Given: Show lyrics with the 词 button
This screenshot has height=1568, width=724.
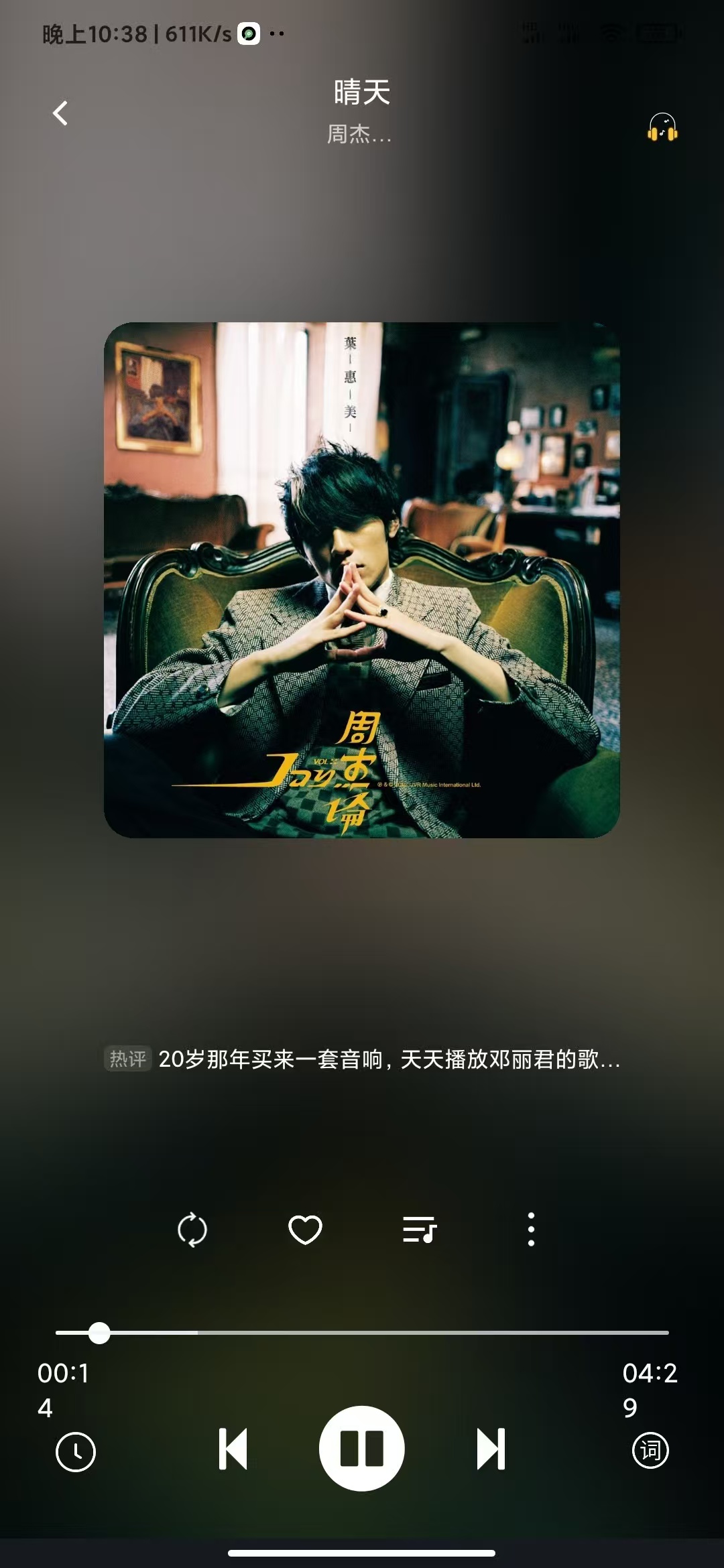Looking at the screenshot, I should point(650,1451).
